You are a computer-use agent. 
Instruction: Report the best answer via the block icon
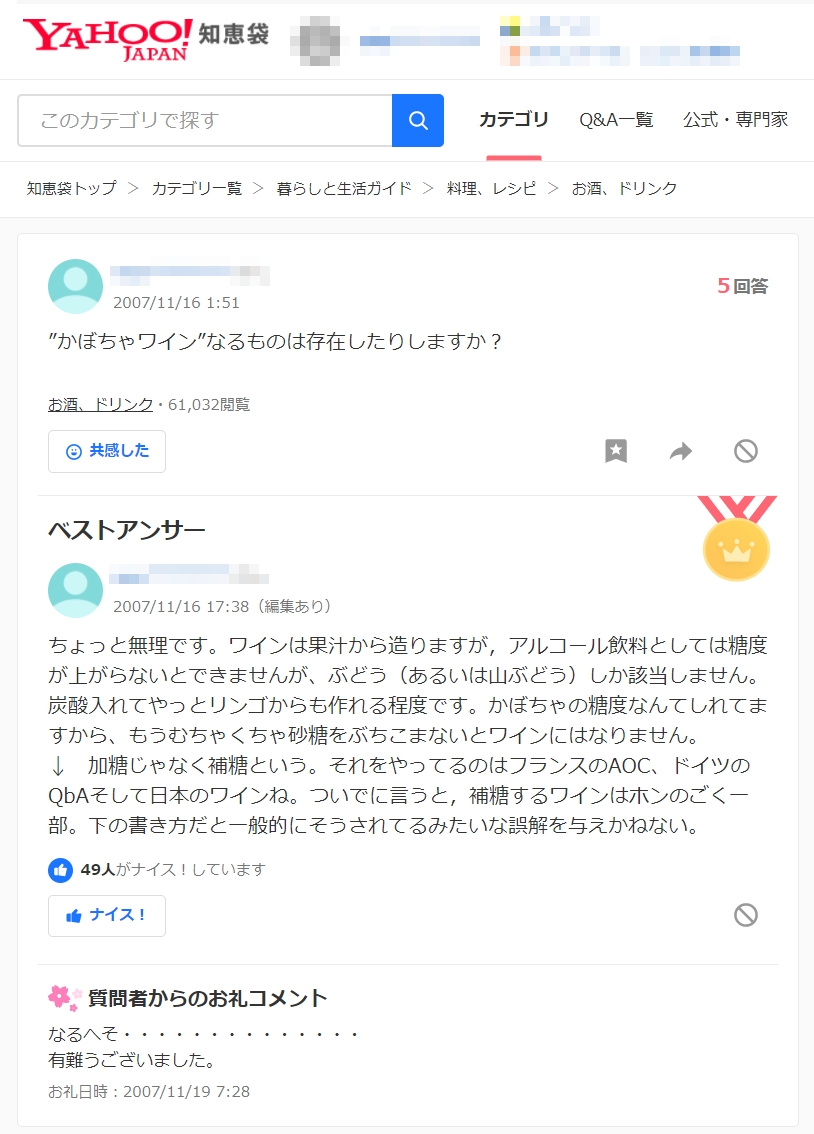746,915
